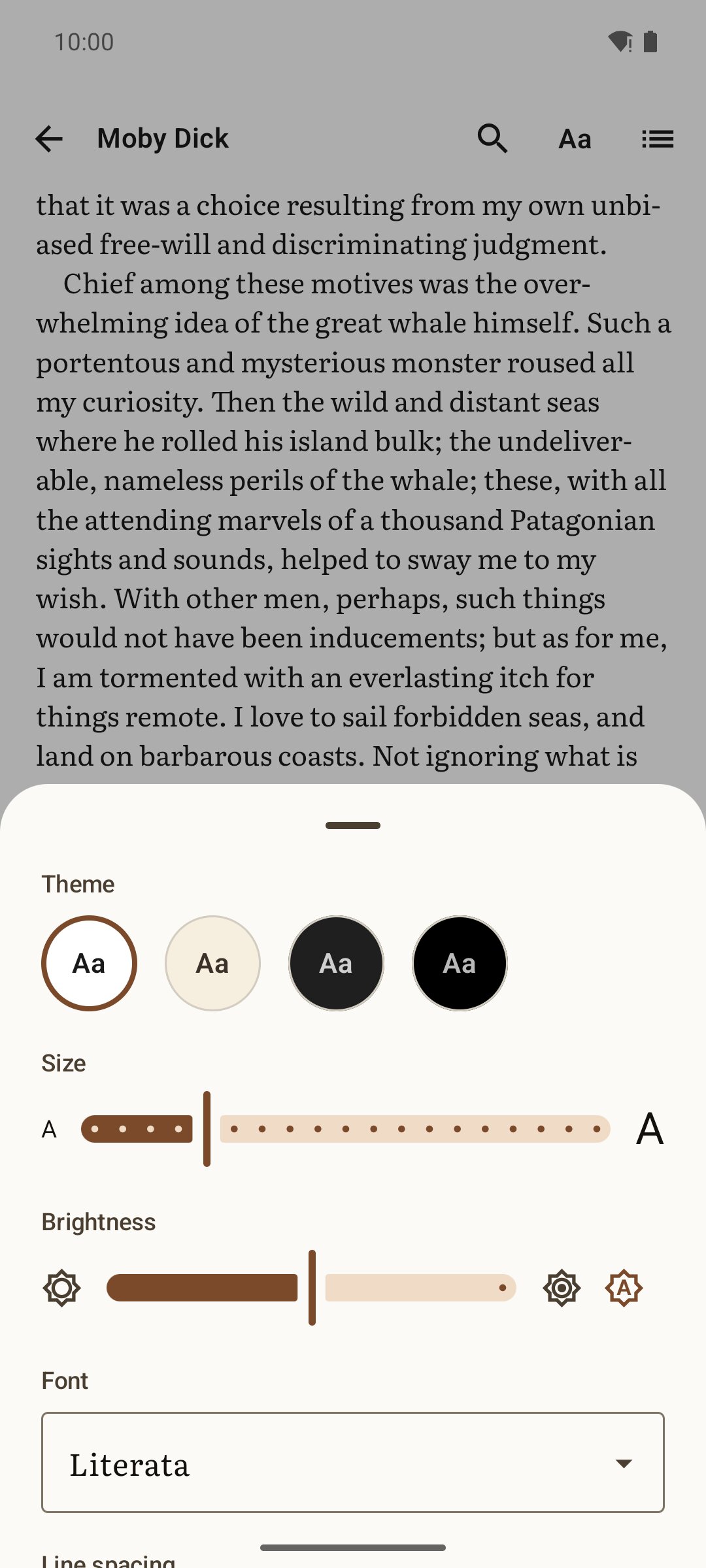Go back from Moby Dick reader

coord(49,139)
